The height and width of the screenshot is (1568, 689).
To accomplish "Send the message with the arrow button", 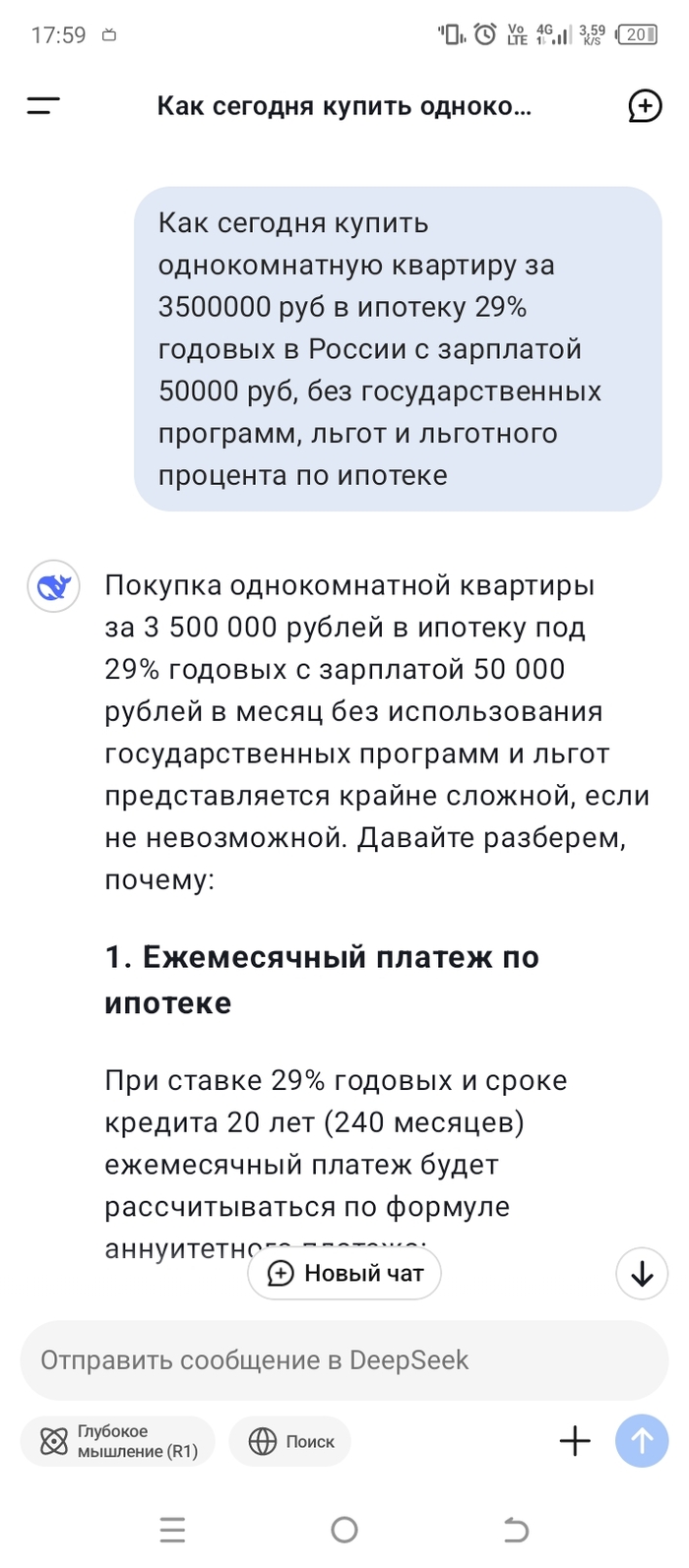I will pyautogui.click(x=642, y=1441).
